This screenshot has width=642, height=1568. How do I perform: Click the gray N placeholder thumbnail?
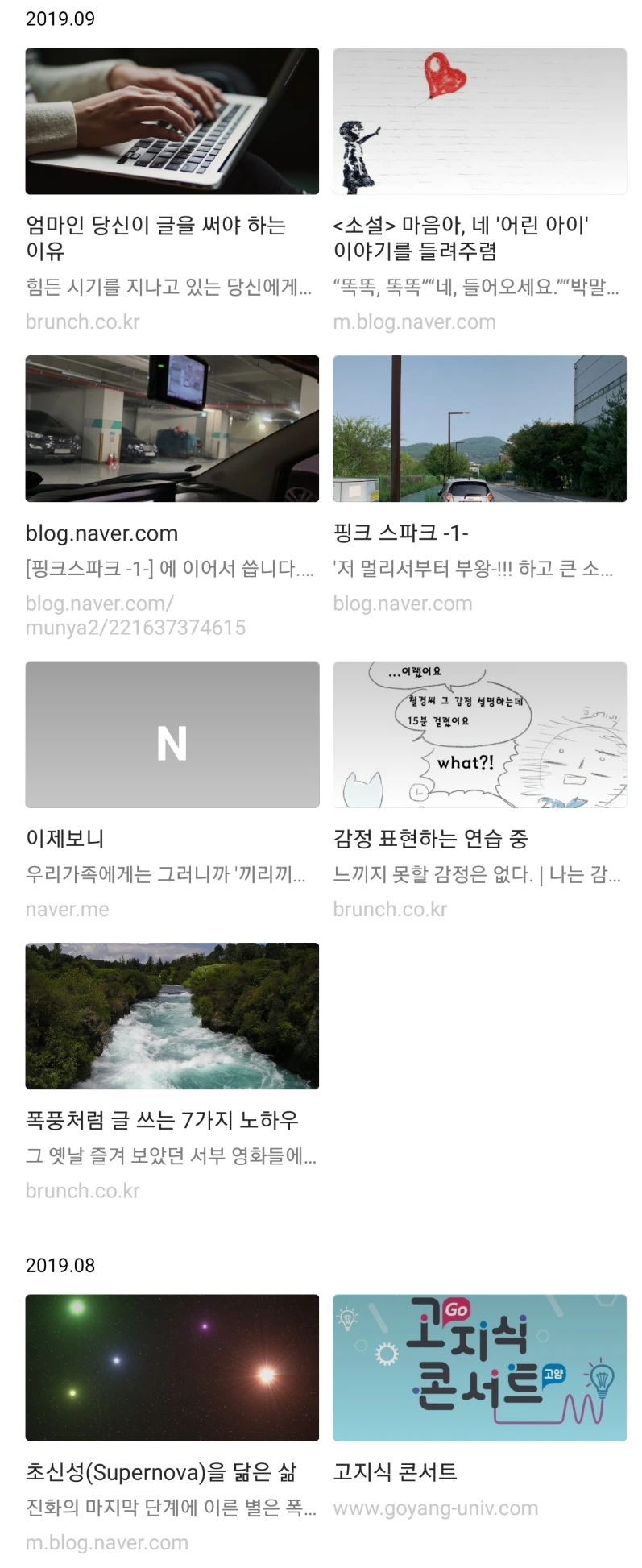[172, 733]
